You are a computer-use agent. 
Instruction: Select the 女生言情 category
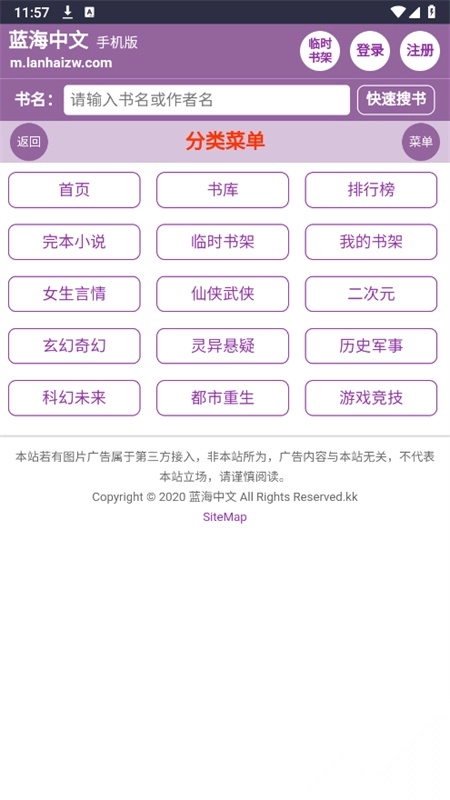click(x=74, y=294)
